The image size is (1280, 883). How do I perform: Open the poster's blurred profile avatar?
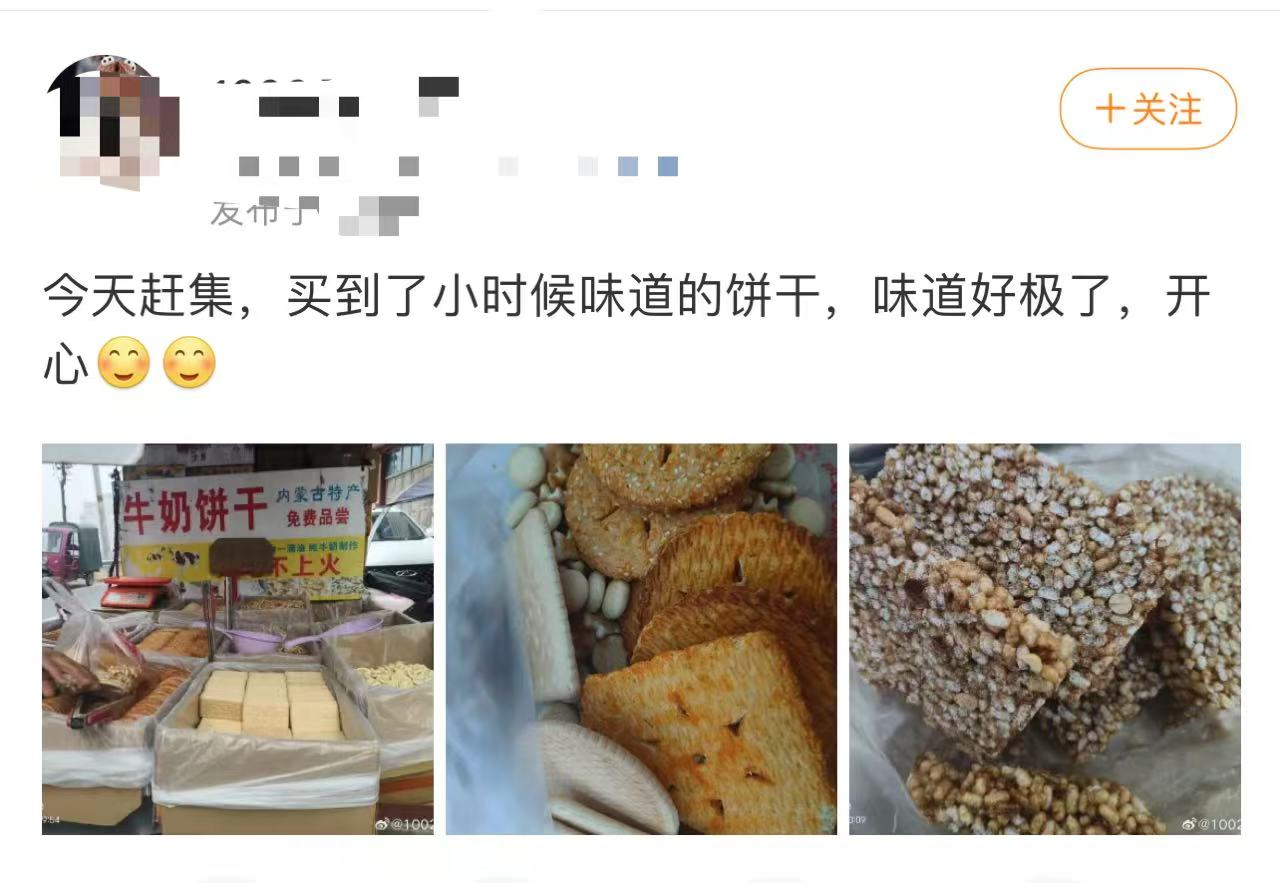point(112,122)
